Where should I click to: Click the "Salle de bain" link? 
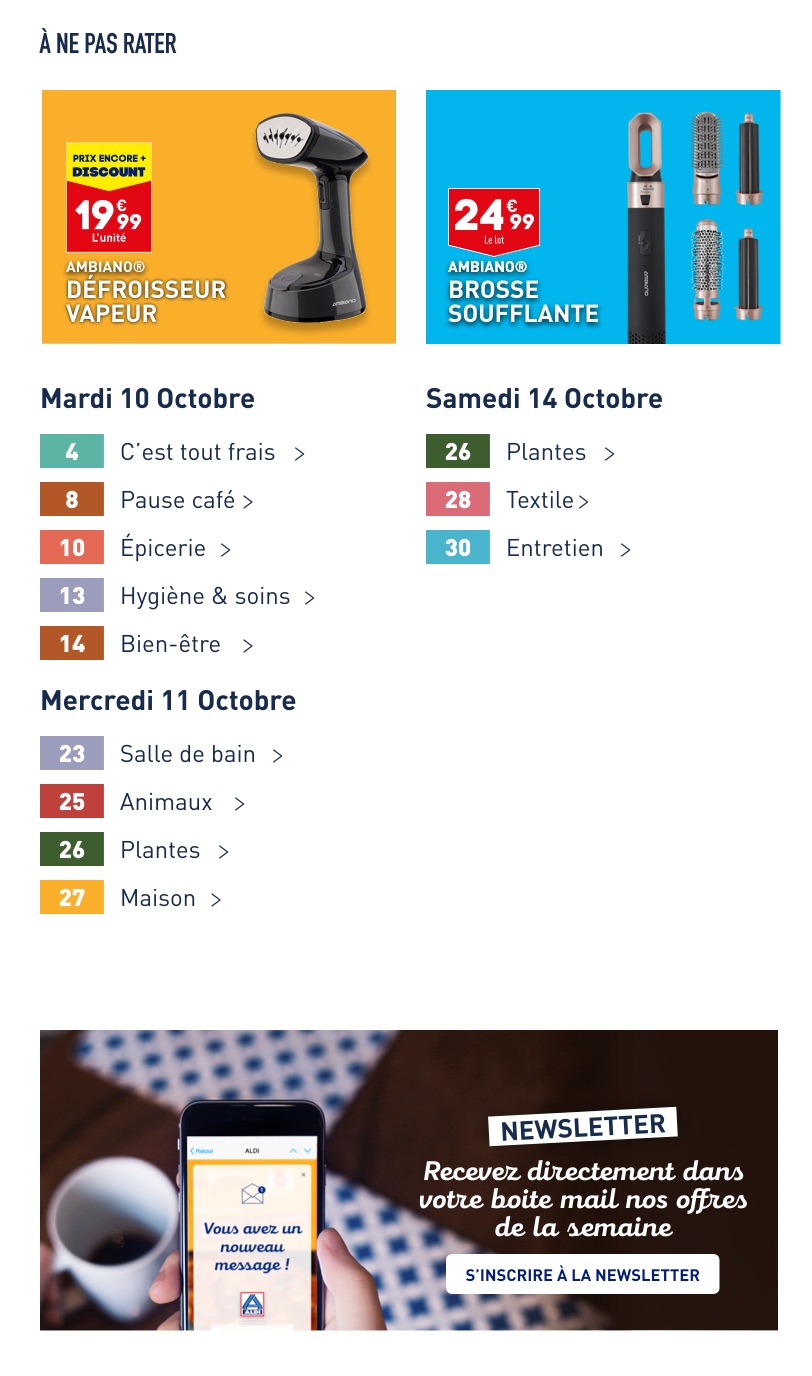pyautogui.click(x=185, y=753)
